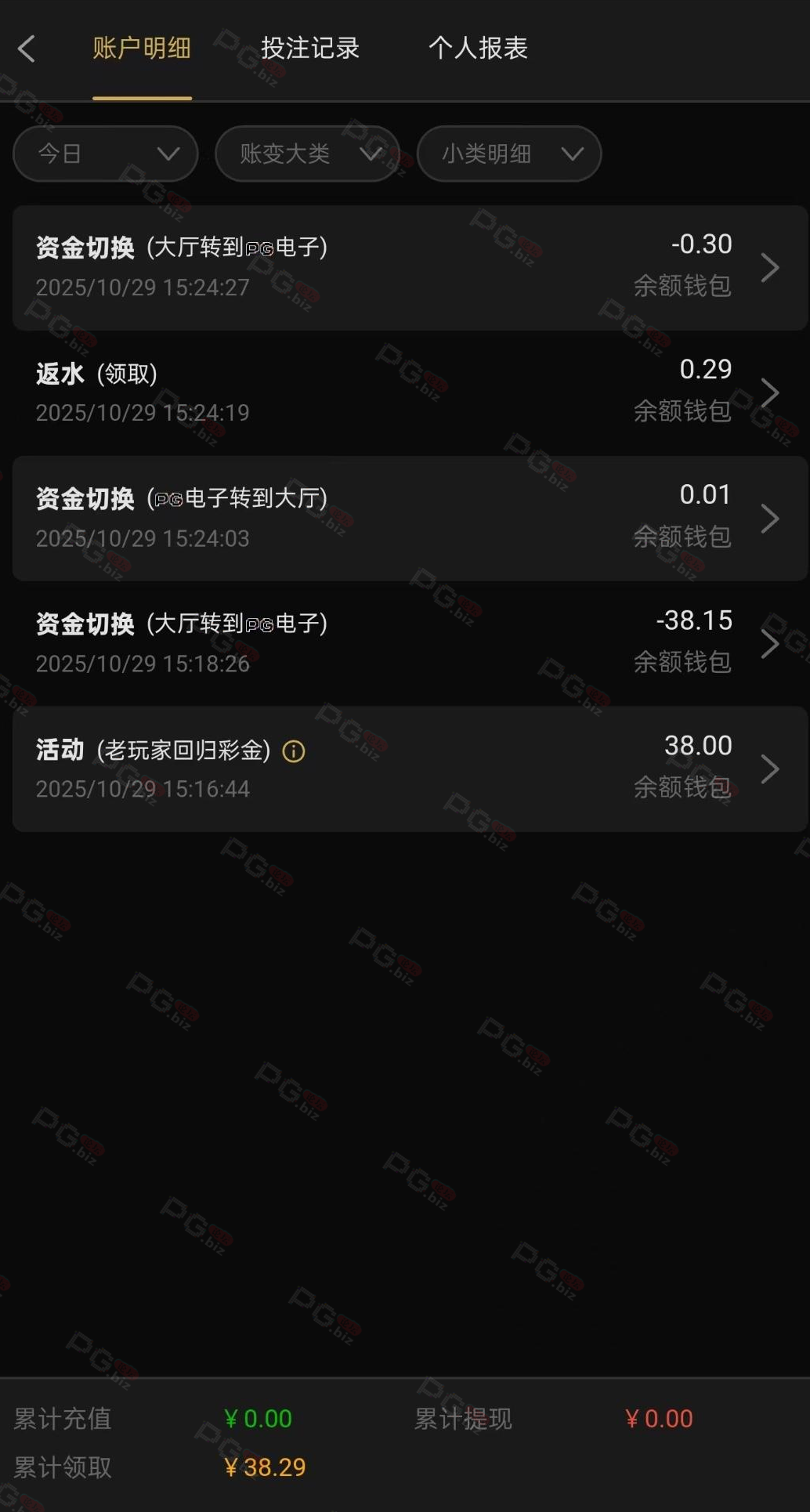Select the 账户明细 tab
Viewport: 810px width, 1512px height.
click(x=142, y=49)
